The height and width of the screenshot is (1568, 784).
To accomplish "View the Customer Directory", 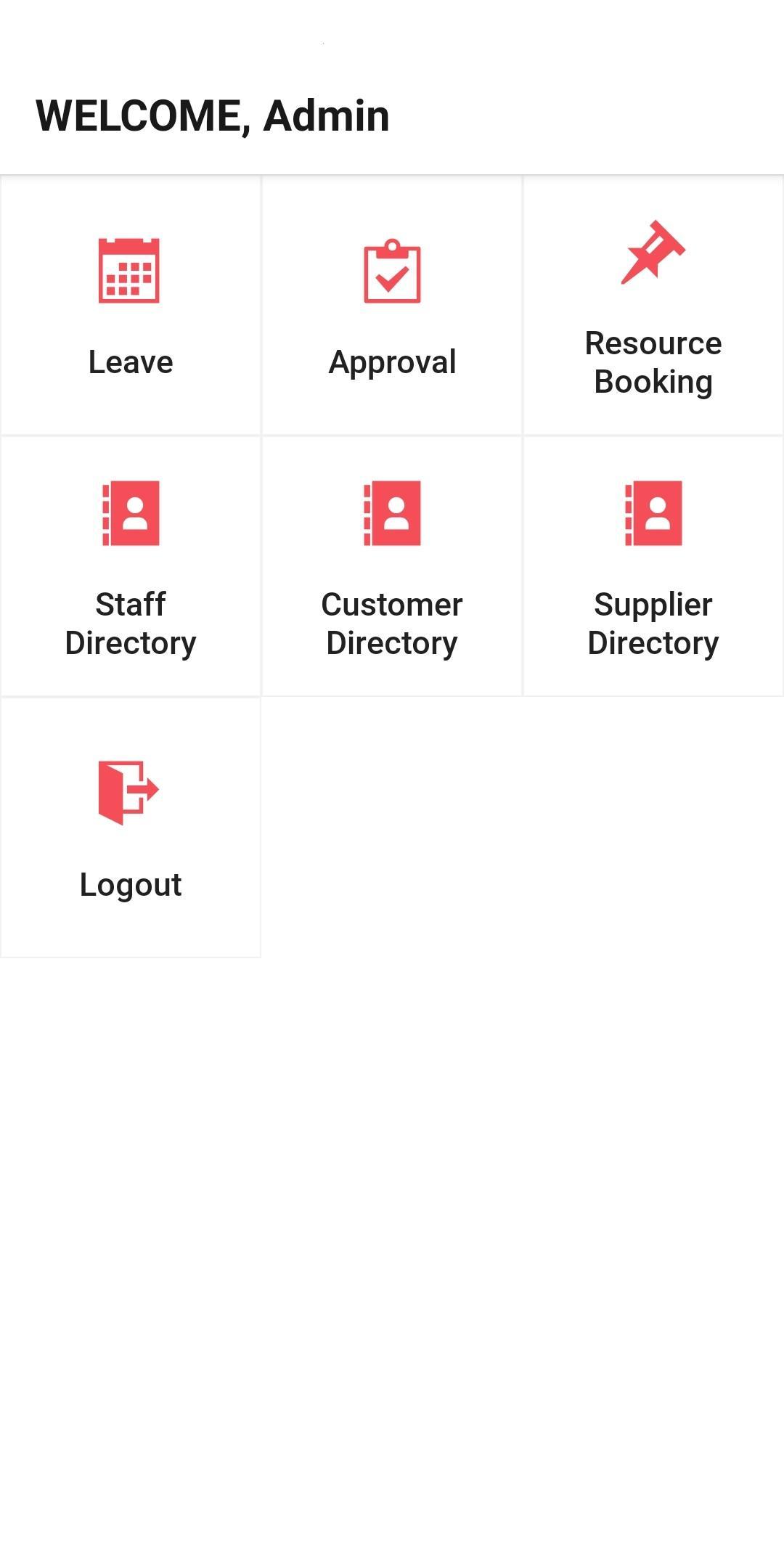I will point(392,567).
